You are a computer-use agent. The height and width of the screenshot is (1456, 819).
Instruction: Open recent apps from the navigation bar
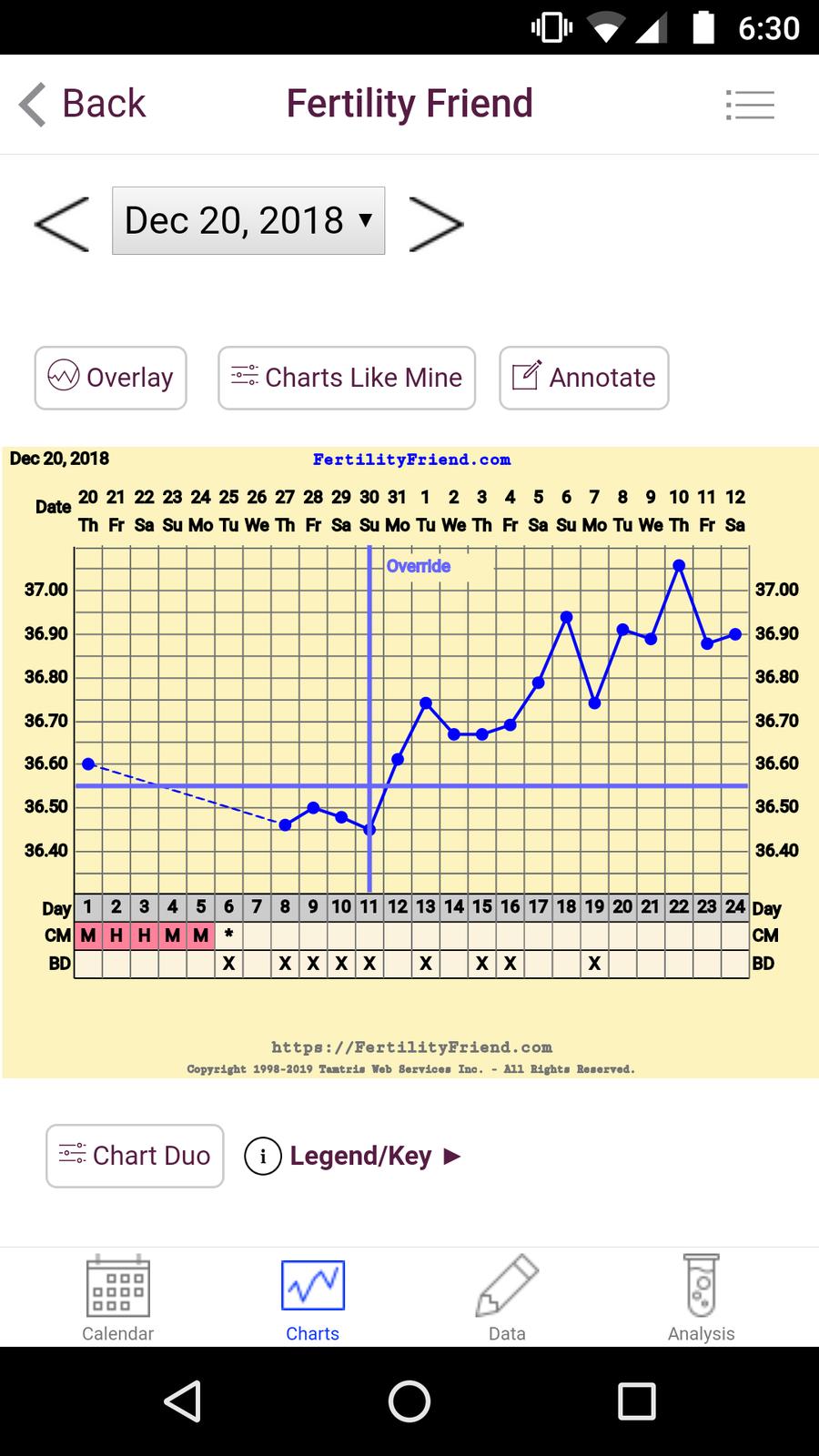(636, 1401)
